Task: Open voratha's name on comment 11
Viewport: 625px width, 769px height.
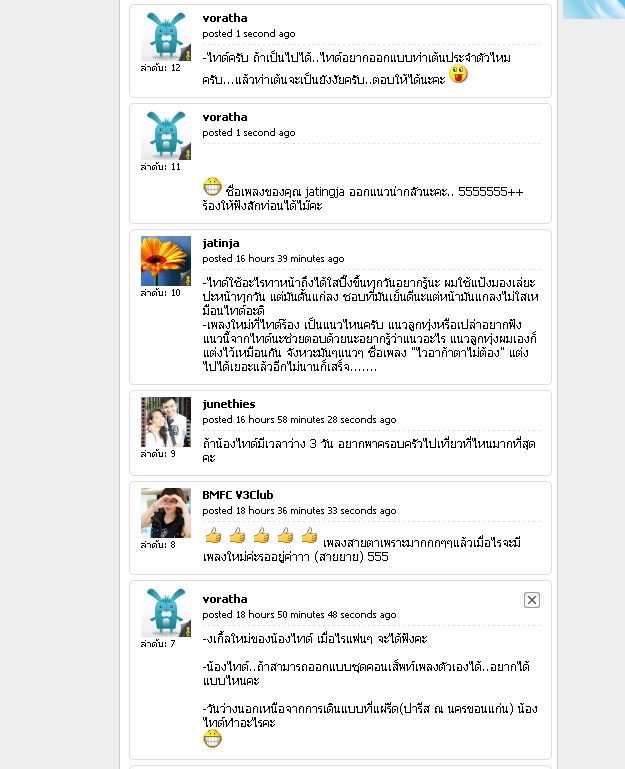Action: pos(224,117)
